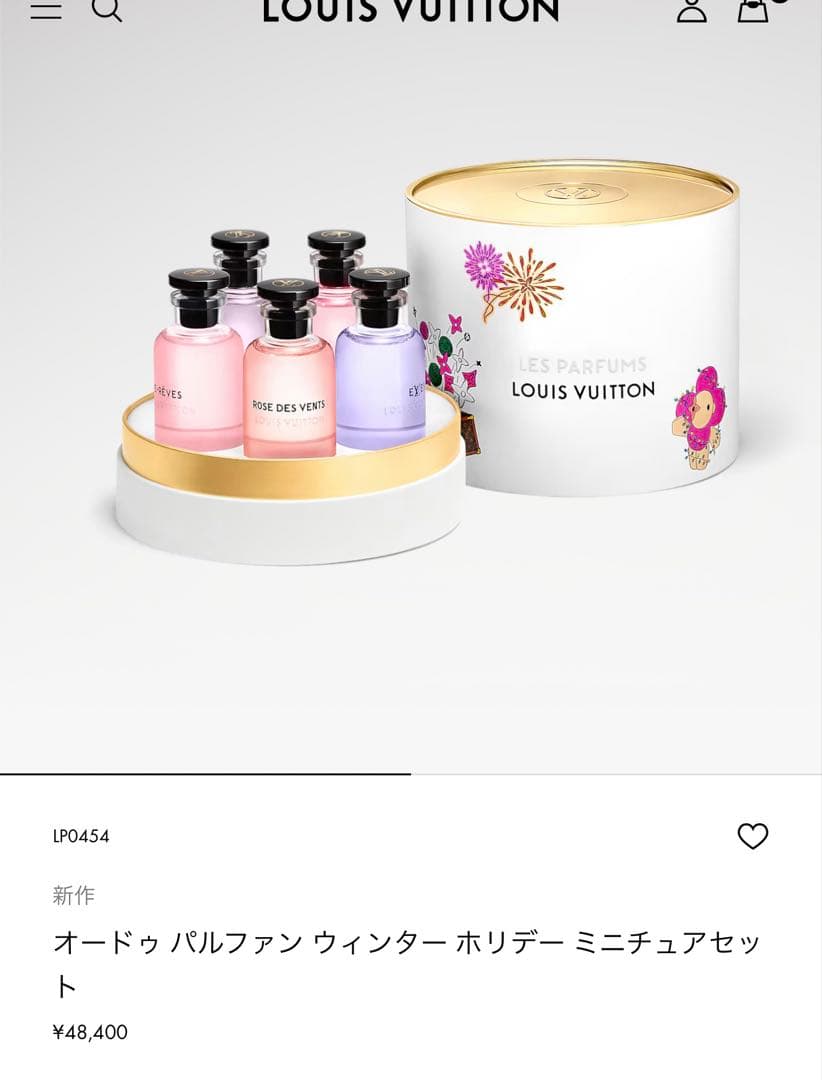Screen dimensions: 822x1080
Task: Go to the Louis Vuitton home logo
Action: click(x=410, y=10)
